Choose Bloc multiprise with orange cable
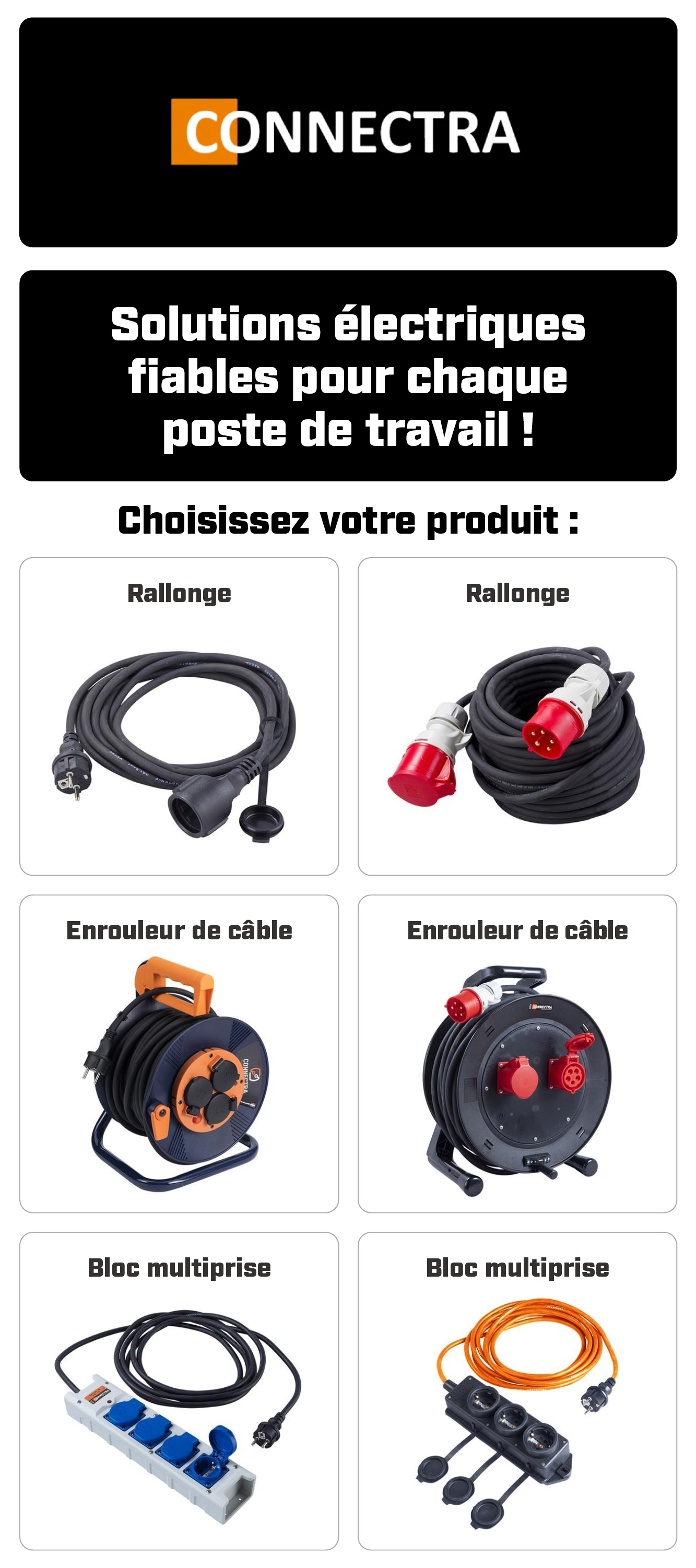This screenshot has height=1568, width=696. tap(517, 1390)
